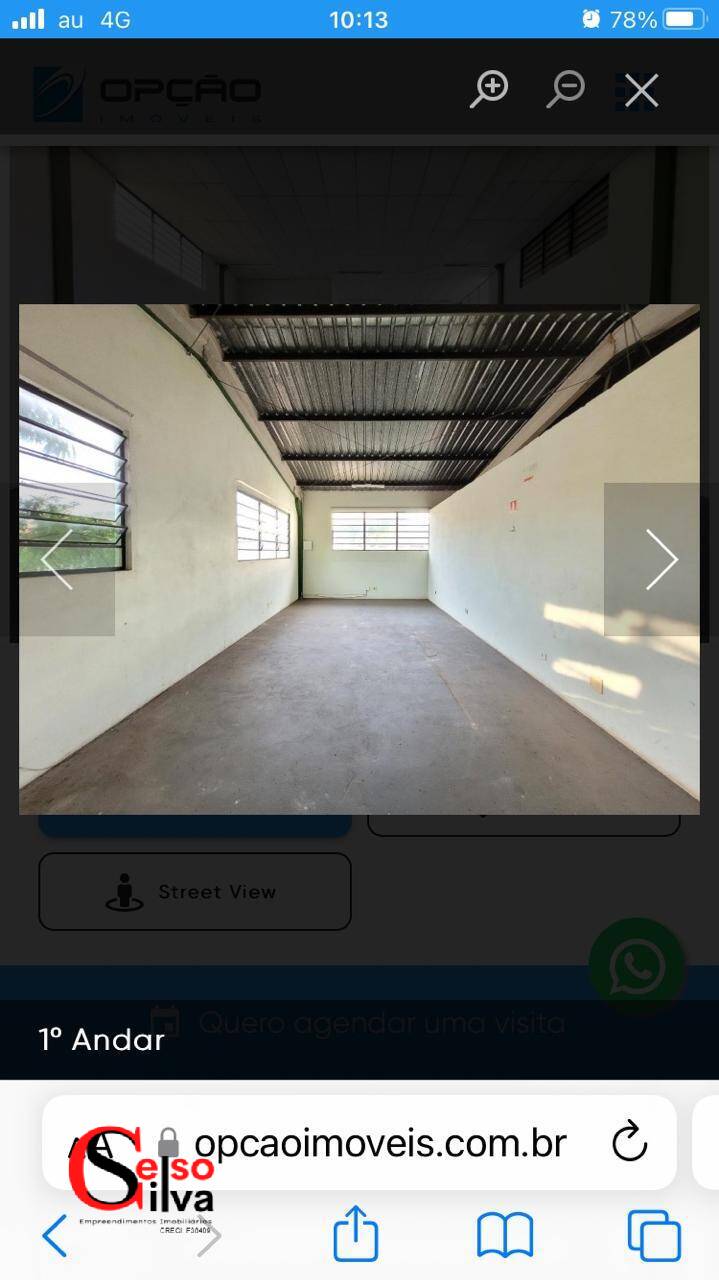This screenshot has height=1280, width=719.
Task: Open Safari bookmarks
Action: click(x=505, y=1237)
